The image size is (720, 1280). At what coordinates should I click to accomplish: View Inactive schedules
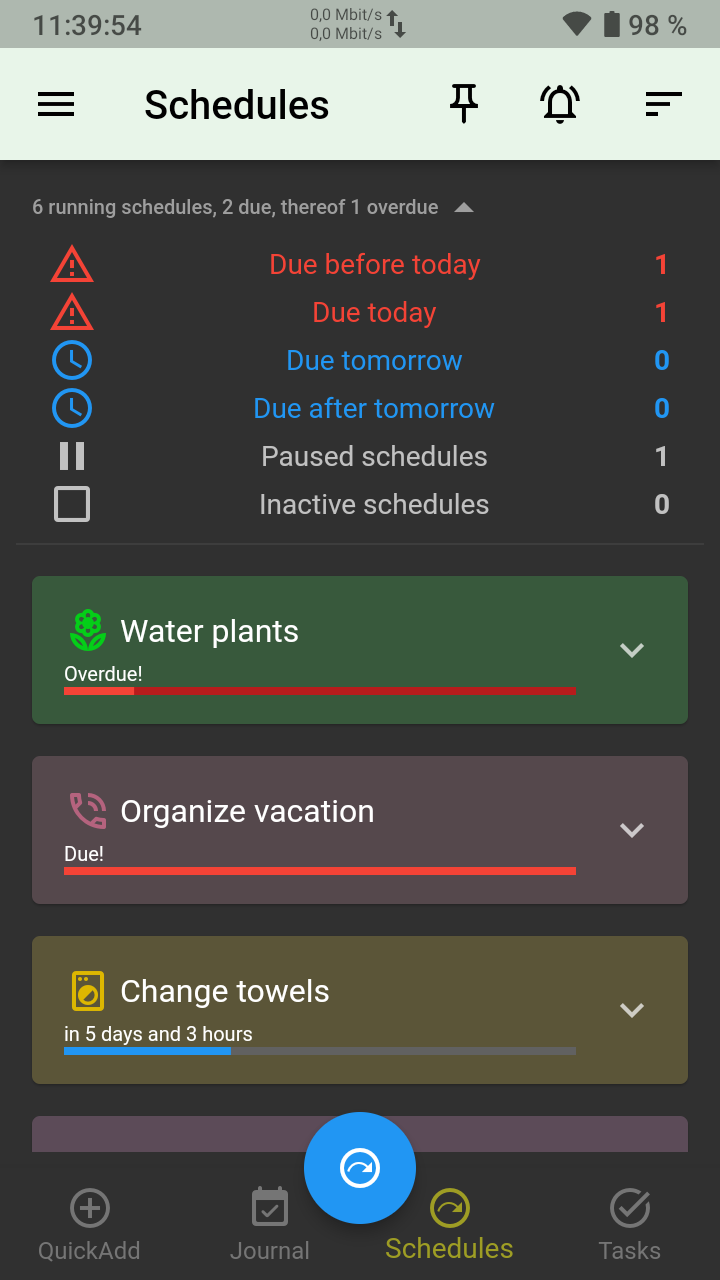(x=374, y=505)
